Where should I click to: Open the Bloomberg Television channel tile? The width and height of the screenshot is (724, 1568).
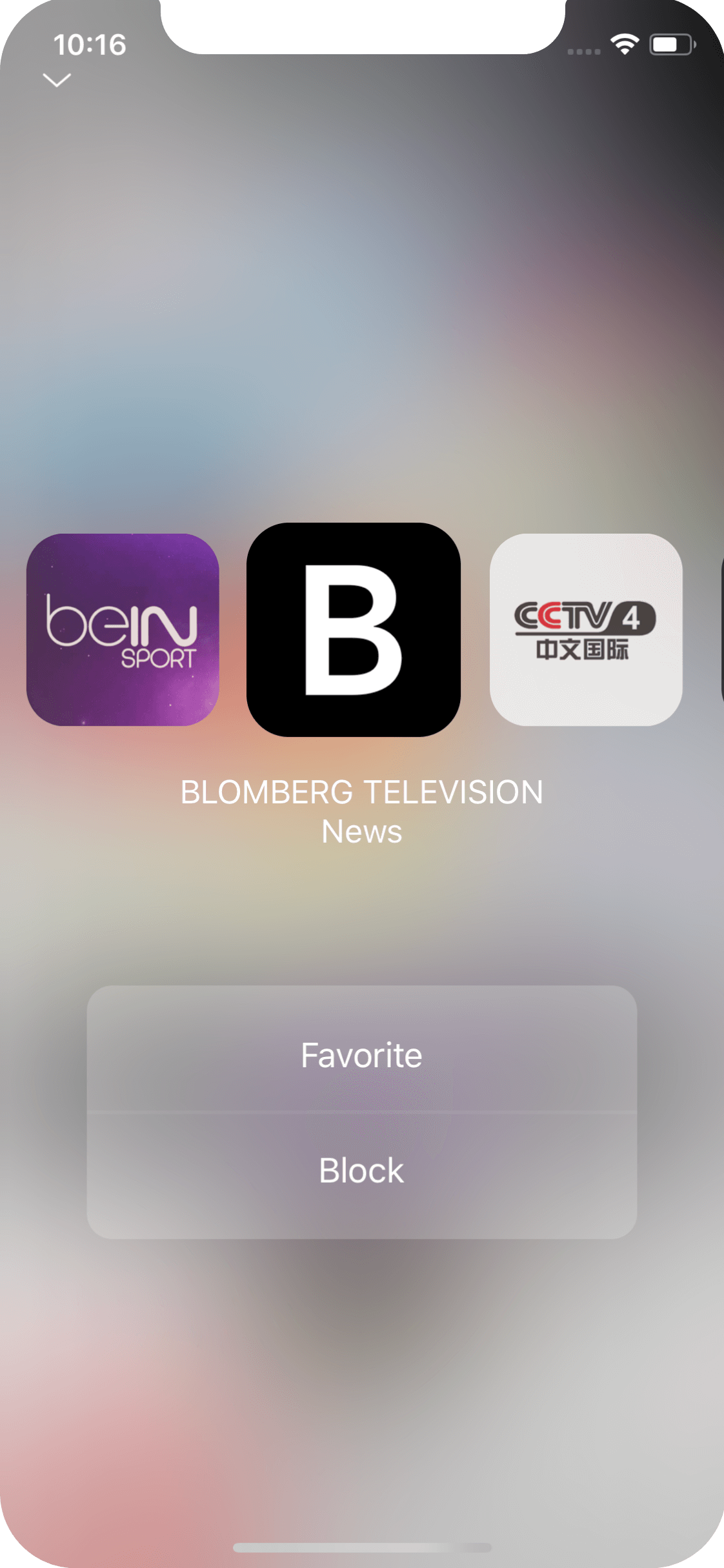coord(354,630)
